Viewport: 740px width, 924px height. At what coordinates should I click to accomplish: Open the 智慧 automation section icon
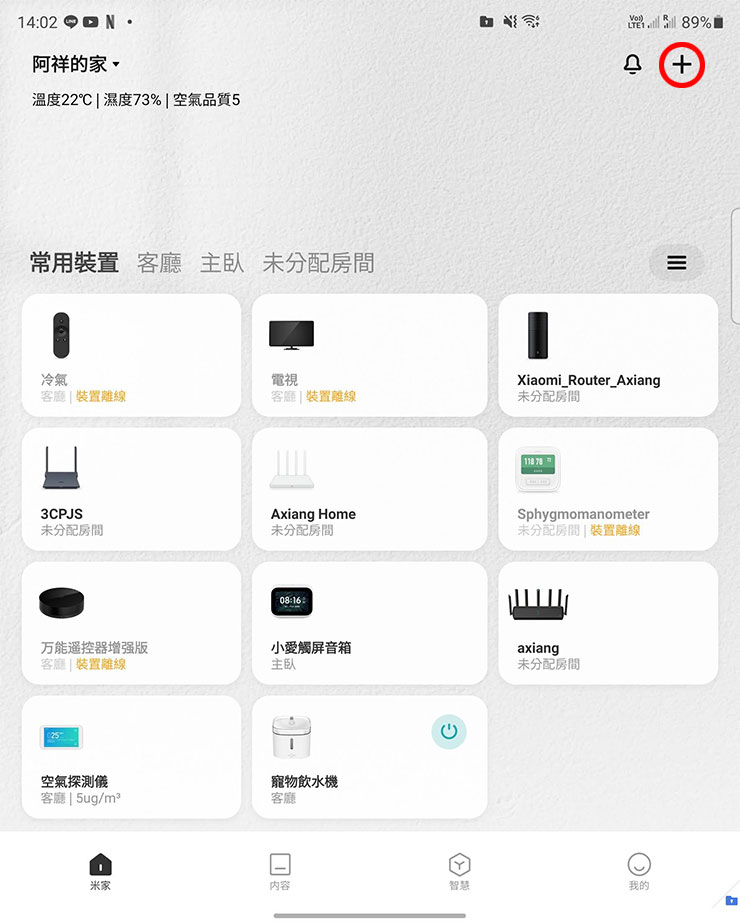[x=459, y=867]
